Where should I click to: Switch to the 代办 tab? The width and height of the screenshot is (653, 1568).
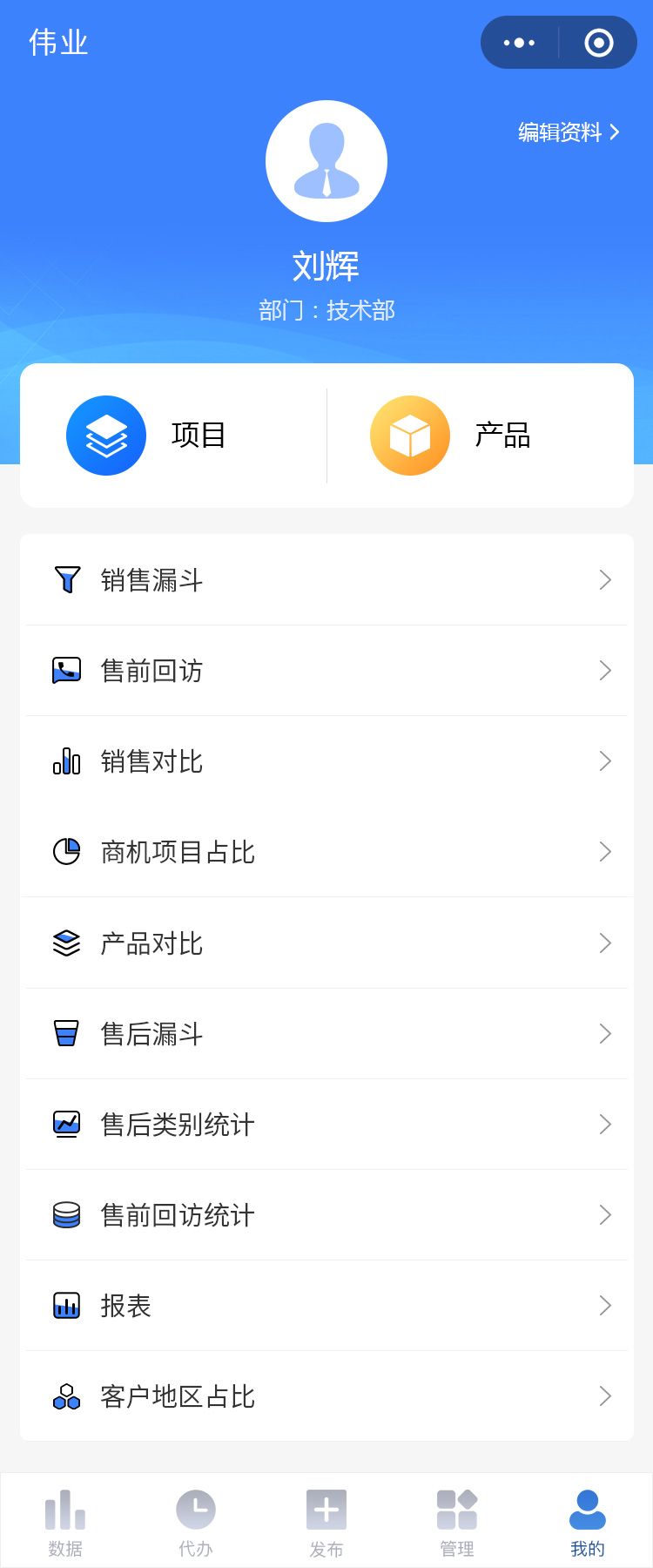196,1521
